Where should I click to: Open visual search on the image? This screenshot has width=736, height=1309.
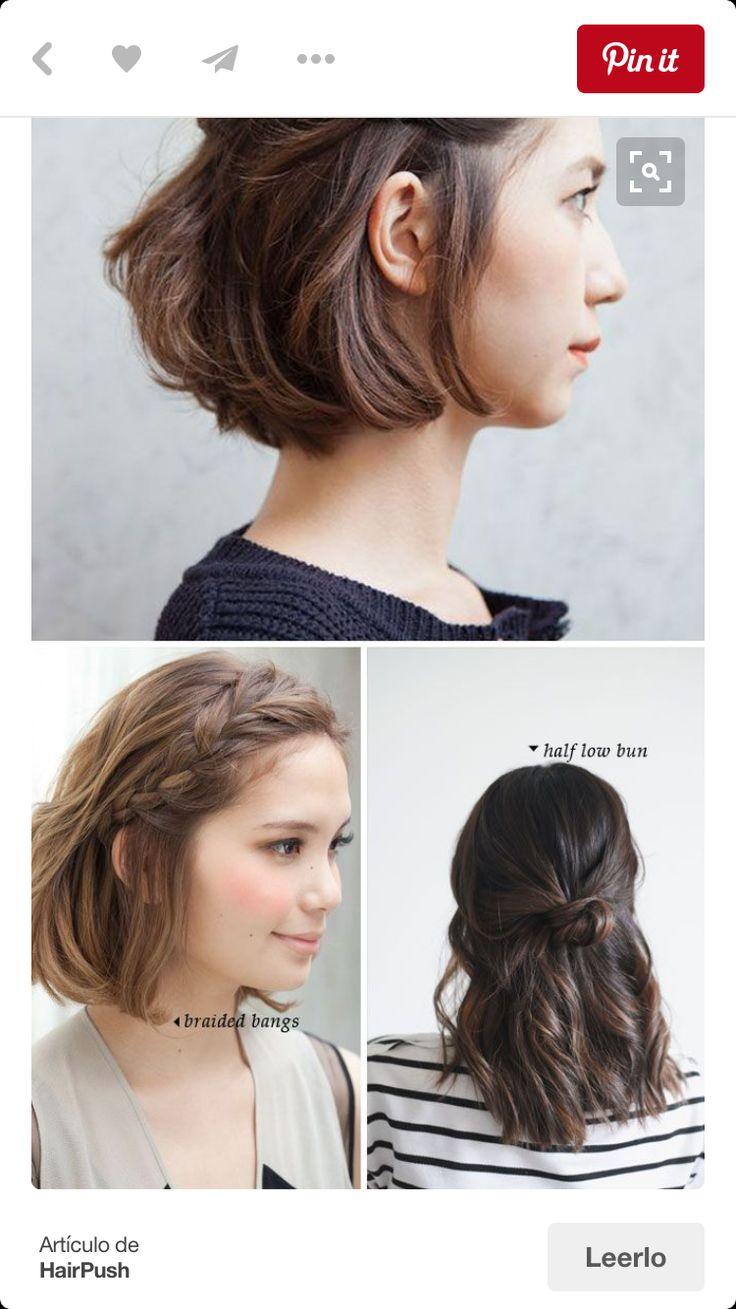(x=650, y=172)
